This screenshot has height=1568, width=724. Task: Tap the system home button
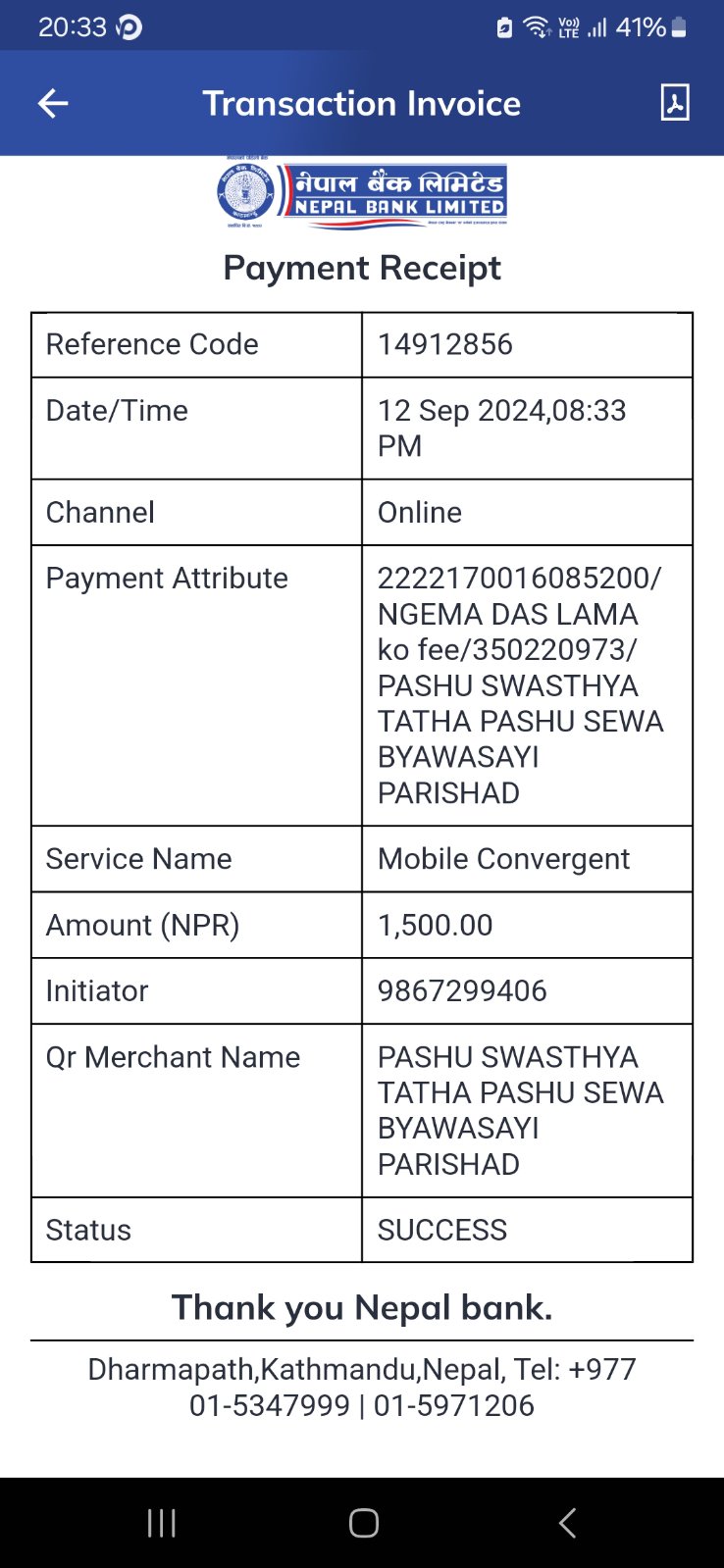(x=363, y=1522)
